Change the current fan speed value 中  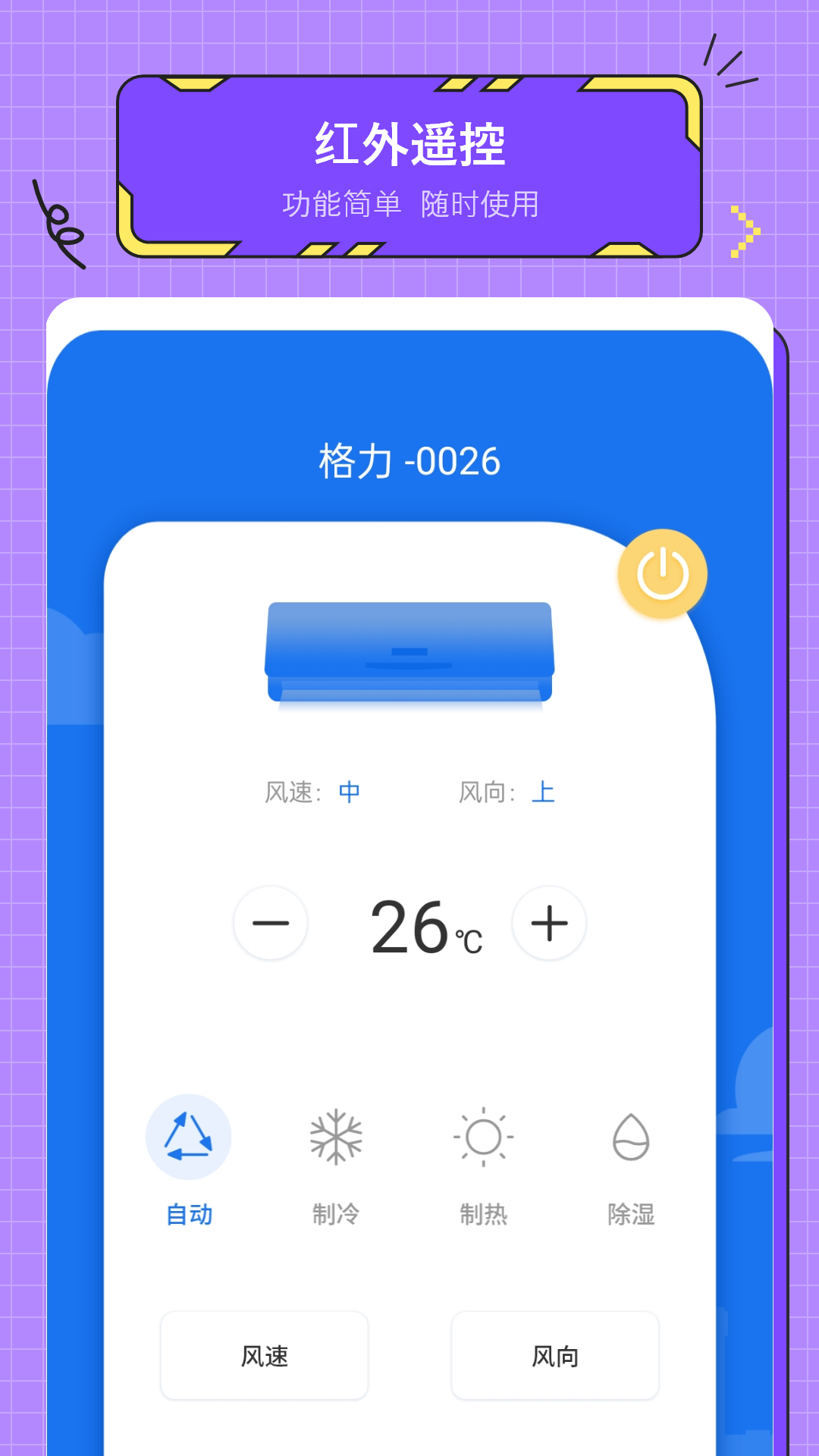[347, 792]
